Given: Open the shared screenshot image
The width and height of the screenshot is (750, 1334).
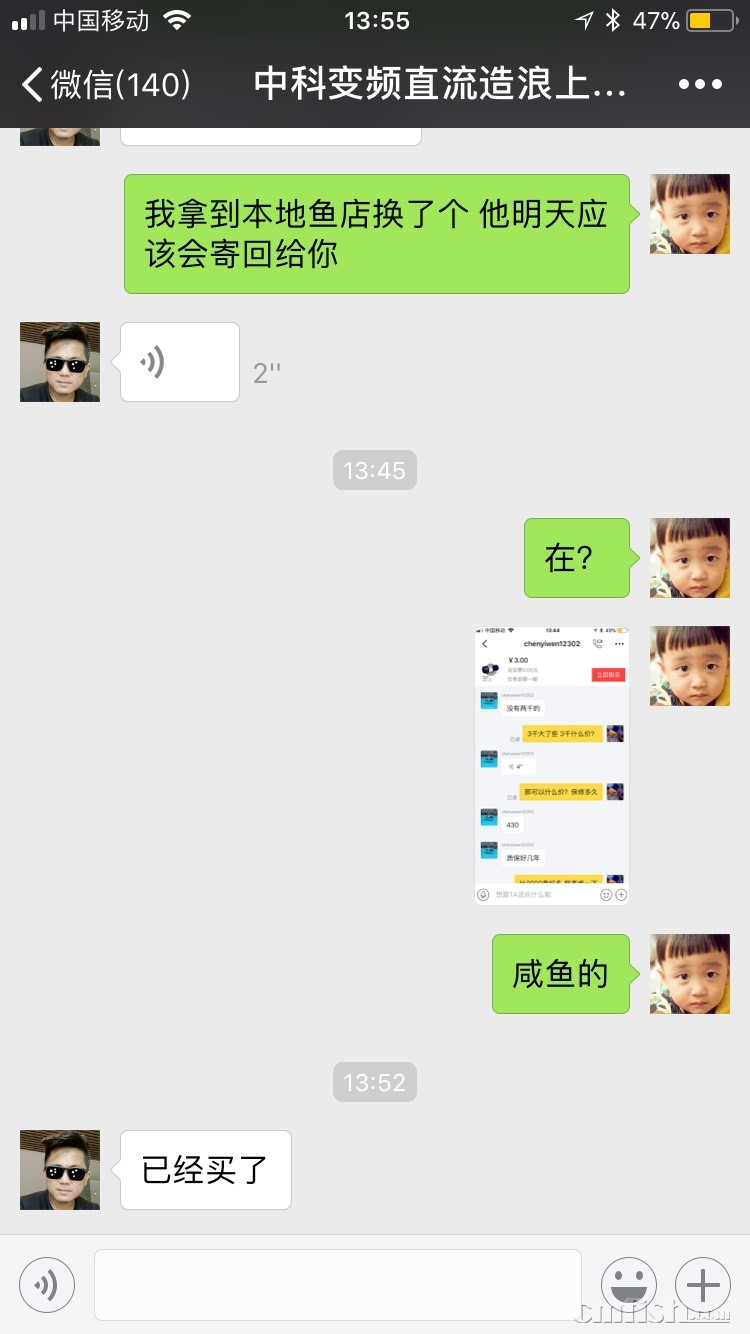Looking at the screenshot, I should click(552, 765).
